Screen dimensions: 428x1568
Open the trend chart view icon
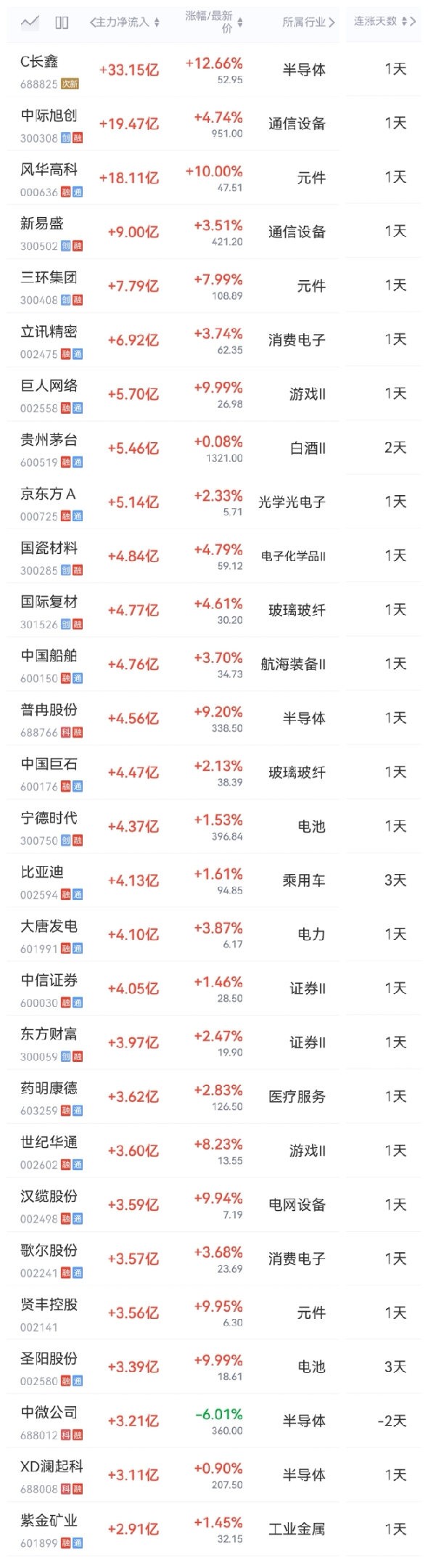30,23
